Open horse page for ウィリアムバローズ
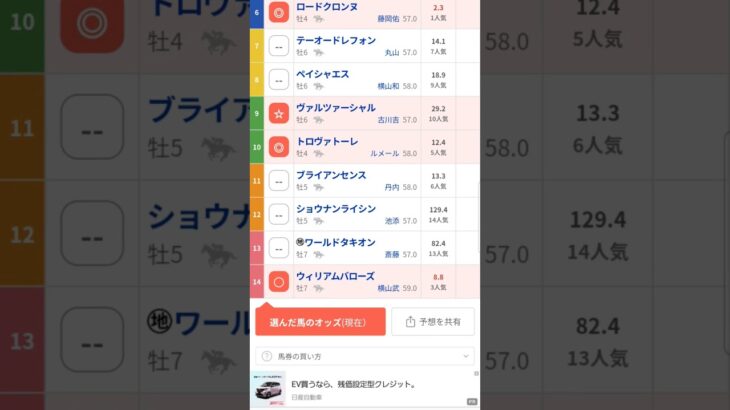 click(x=335, y=276)
